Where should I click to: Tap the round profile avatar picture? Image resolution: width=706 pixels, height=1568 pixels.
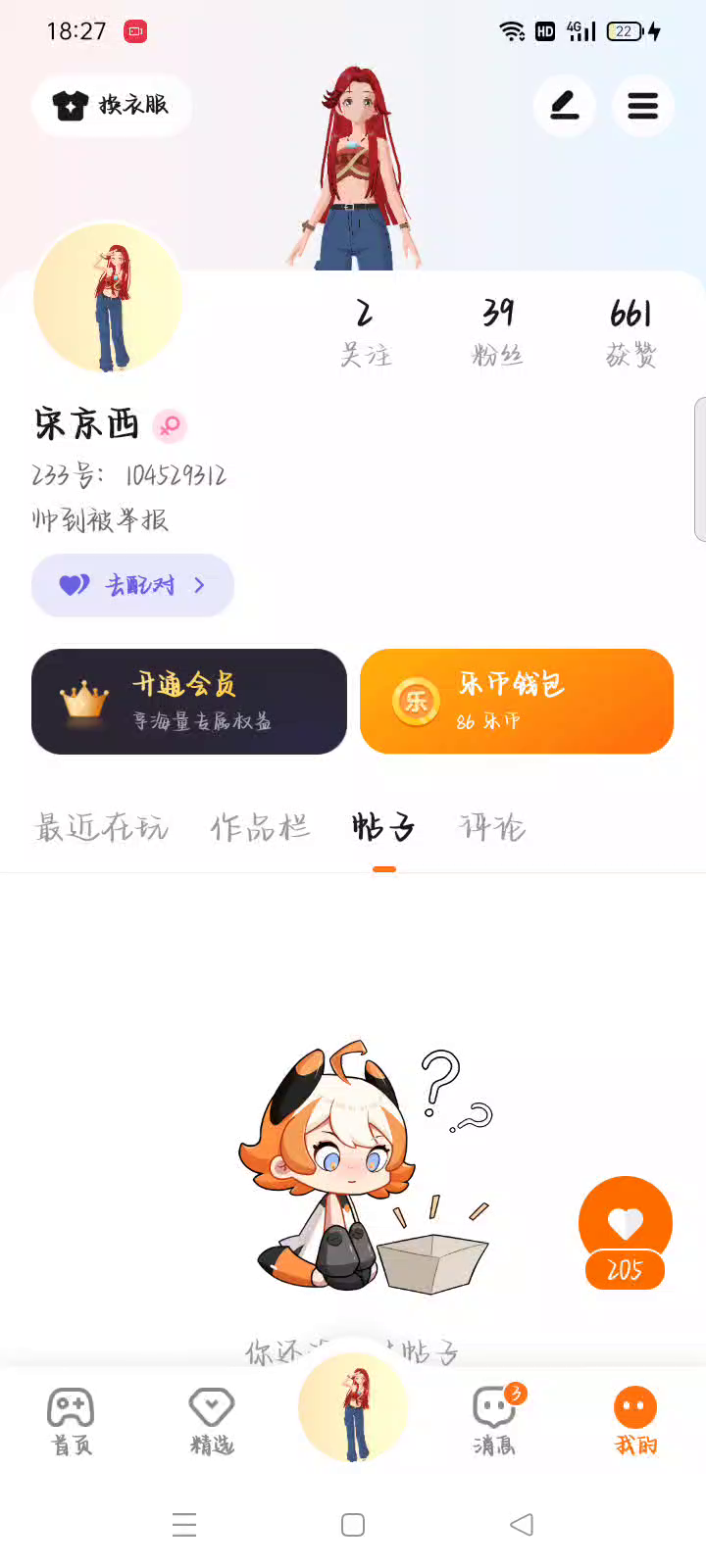coord(108,298)
